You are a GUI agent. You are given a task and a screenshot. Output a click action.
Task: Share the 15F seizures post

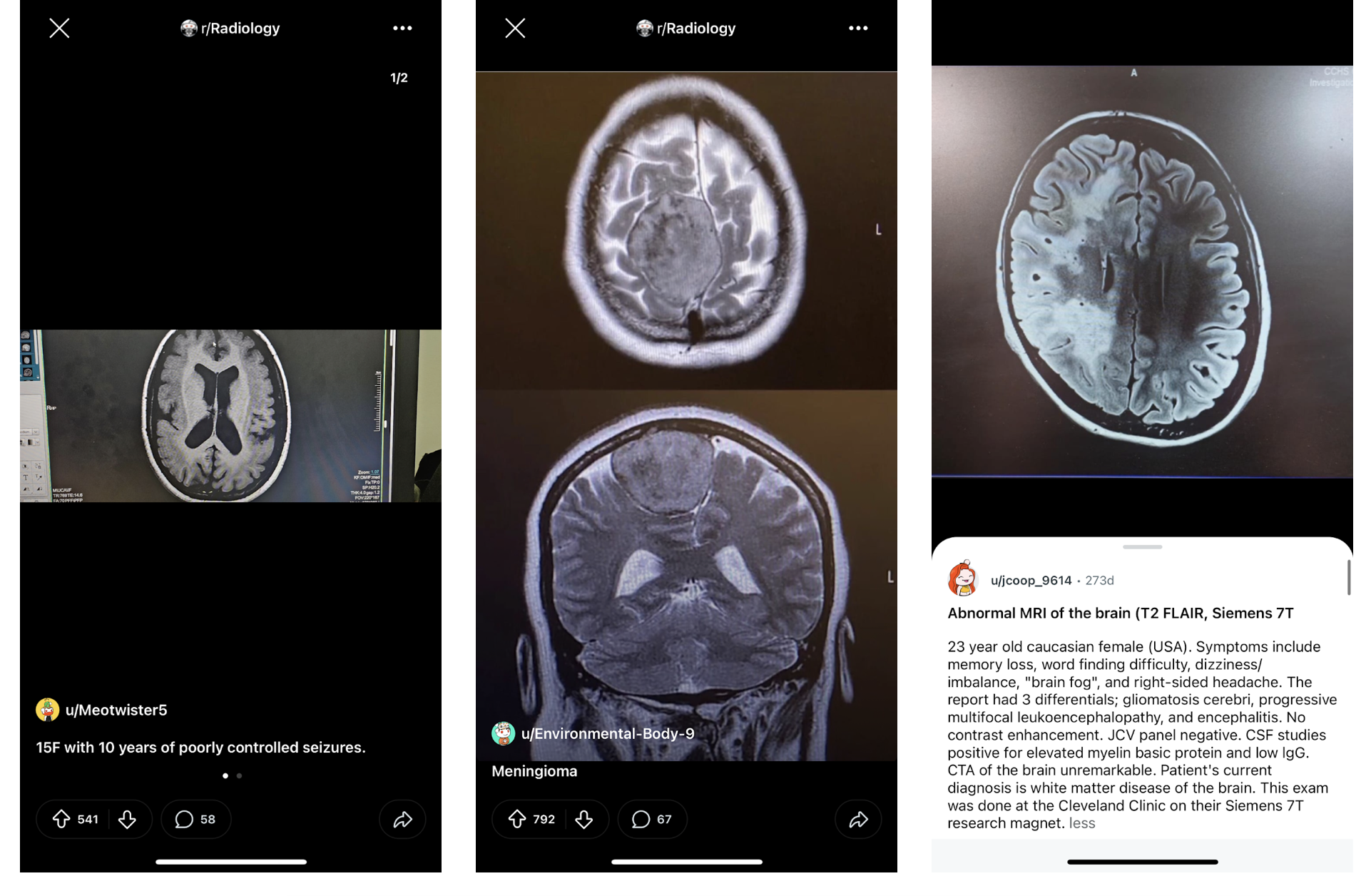[402, 819]
